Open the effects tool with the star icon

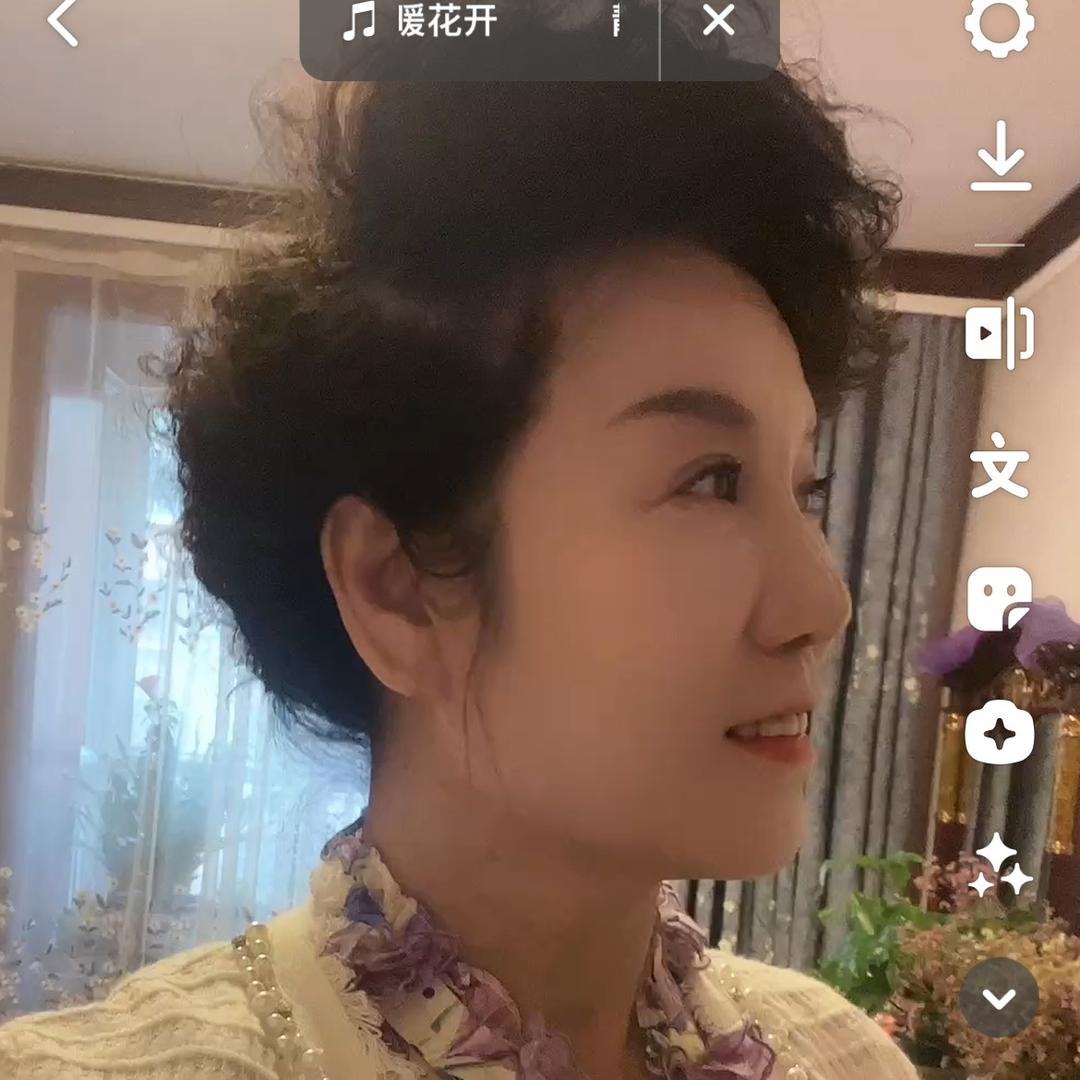[999, 731]
